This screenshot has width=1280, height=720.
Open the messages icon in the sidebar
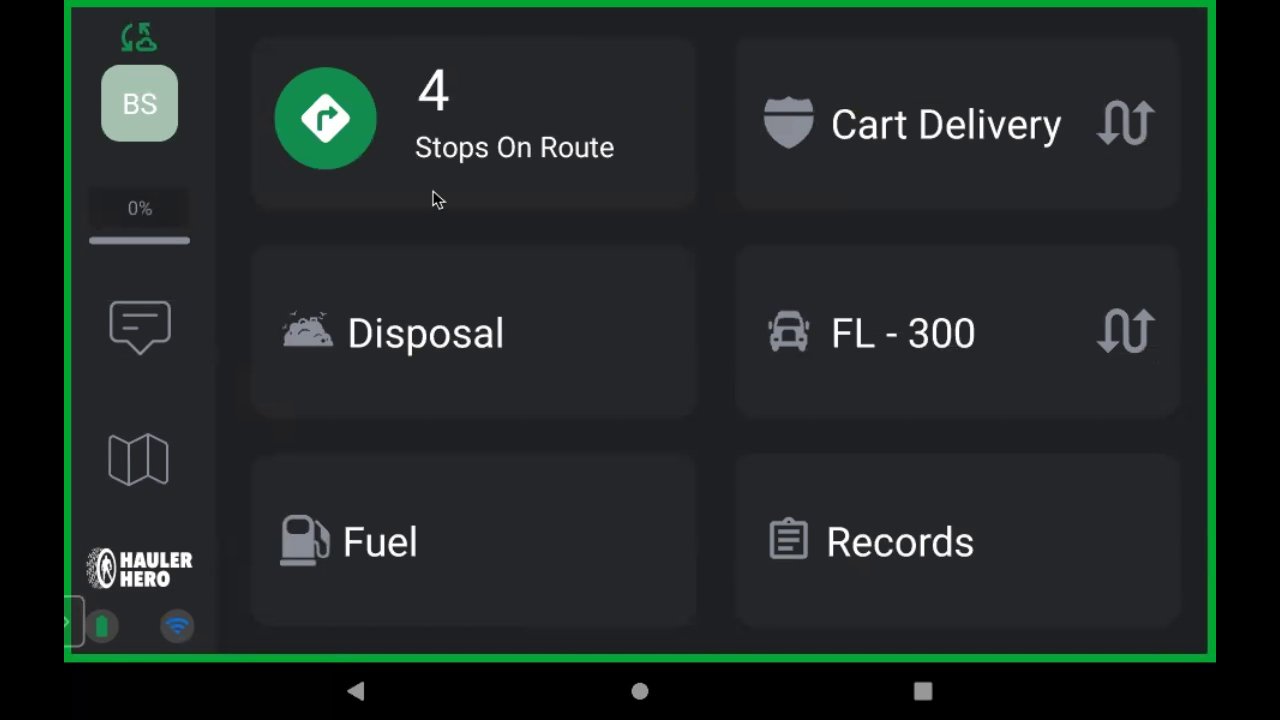click(x=140, y=326)
